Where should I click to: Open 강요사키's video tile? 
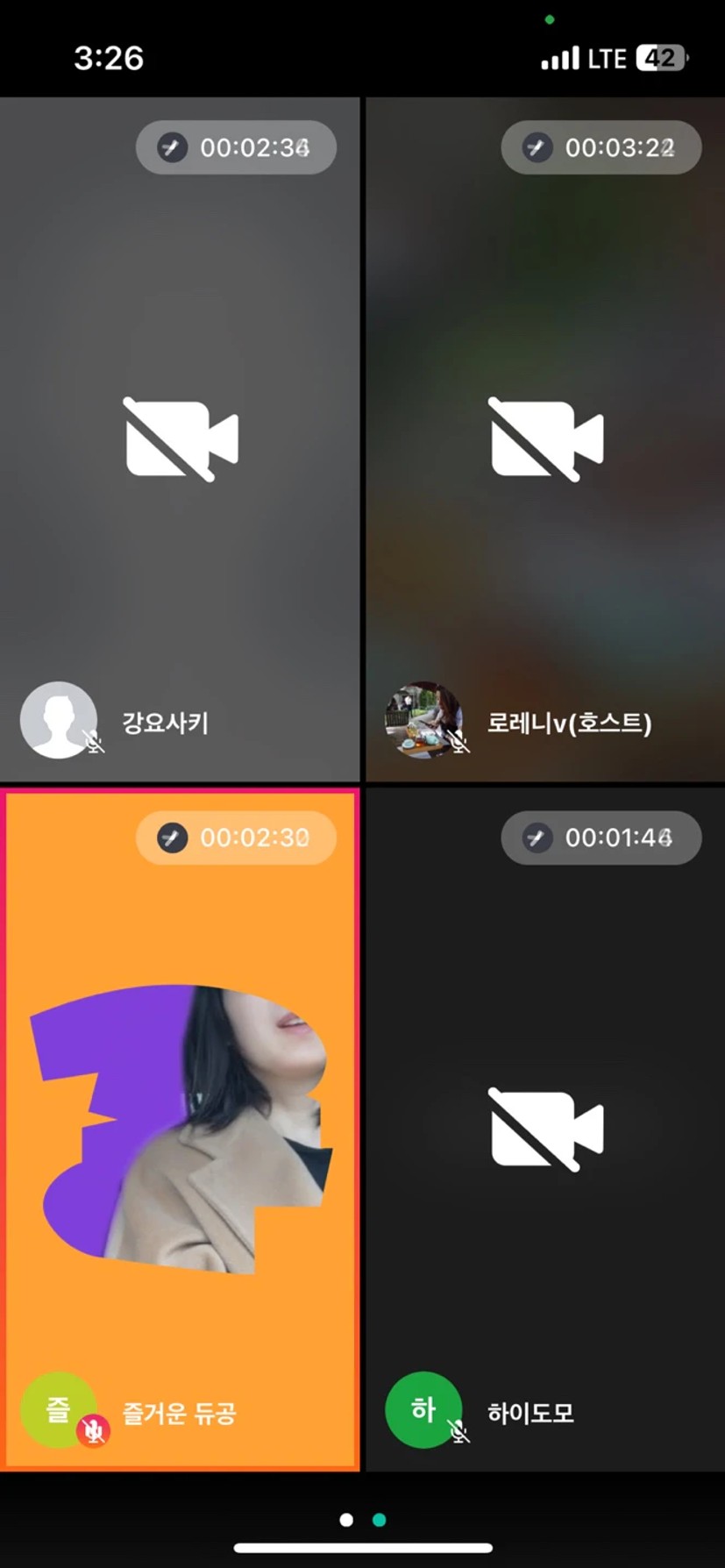tap(180, 438)
